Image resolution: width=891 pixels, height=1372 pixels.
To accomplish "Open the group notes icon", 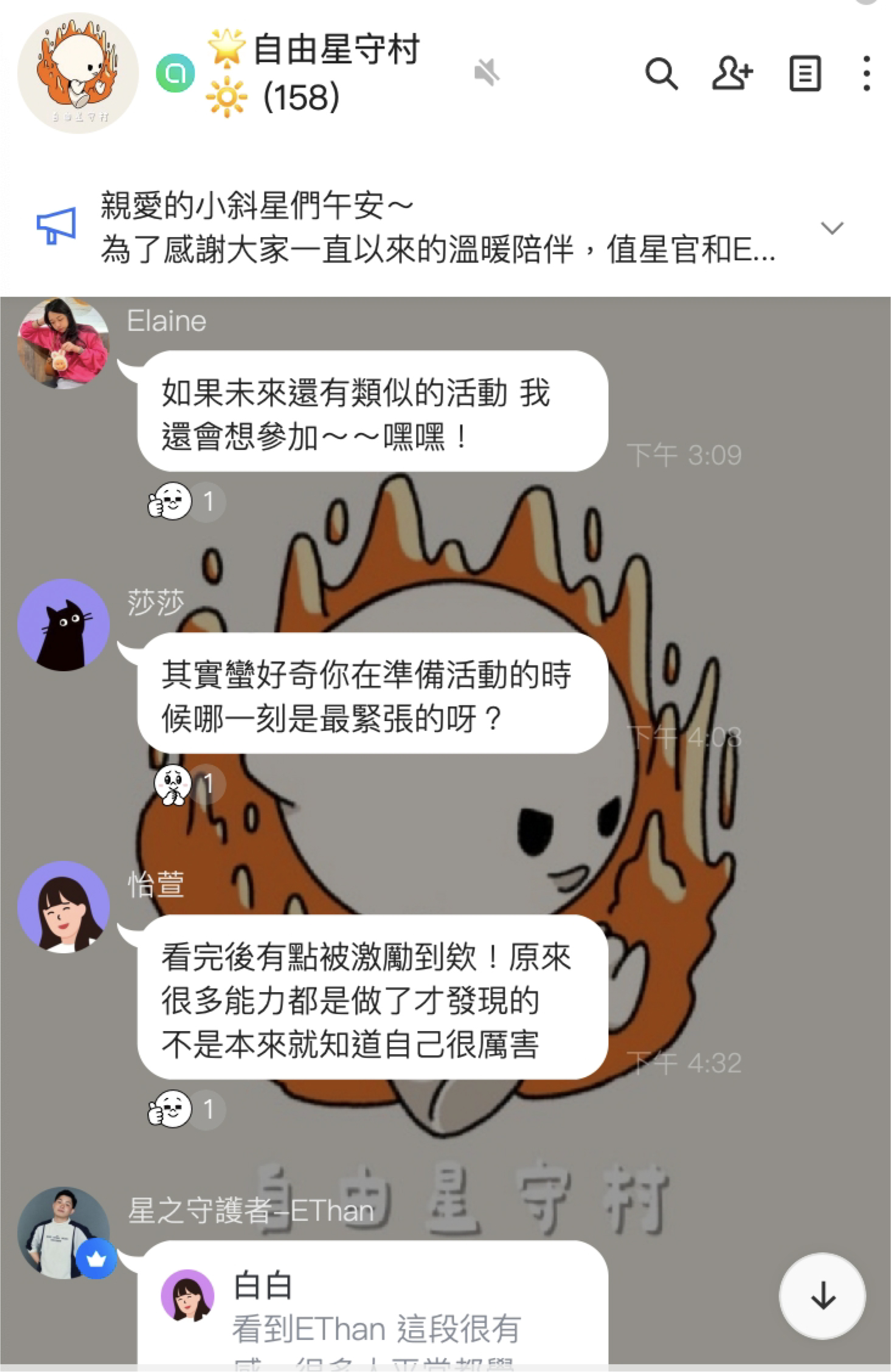I will (x=805, y=74).
